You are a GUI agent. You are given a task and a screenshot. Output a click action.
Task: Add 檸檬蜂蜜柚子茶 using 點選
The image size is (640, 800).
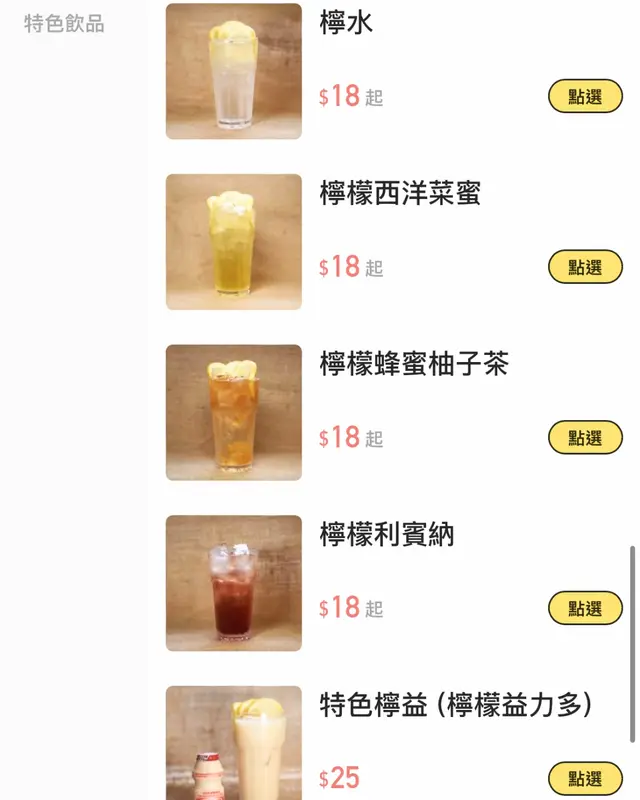[585, 437]
